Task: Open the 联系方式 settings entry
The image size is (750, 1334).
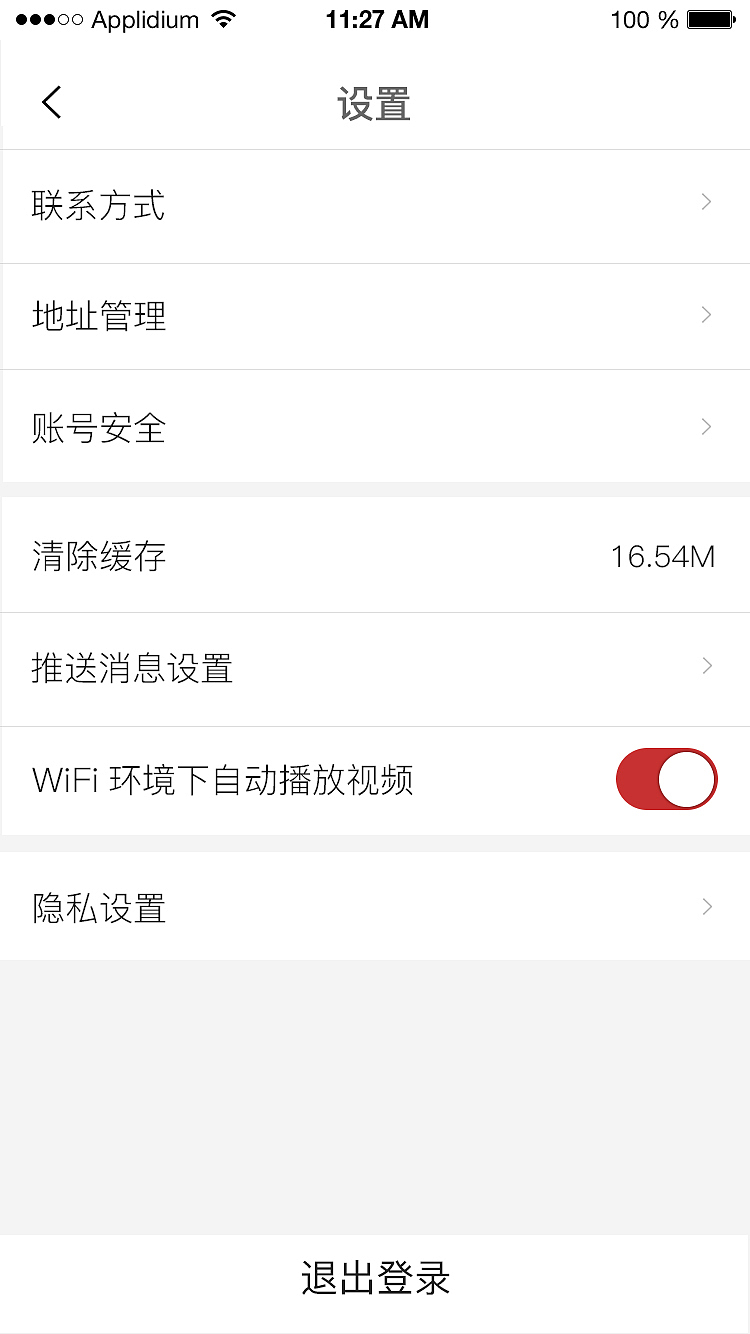Action: point(97,203)
